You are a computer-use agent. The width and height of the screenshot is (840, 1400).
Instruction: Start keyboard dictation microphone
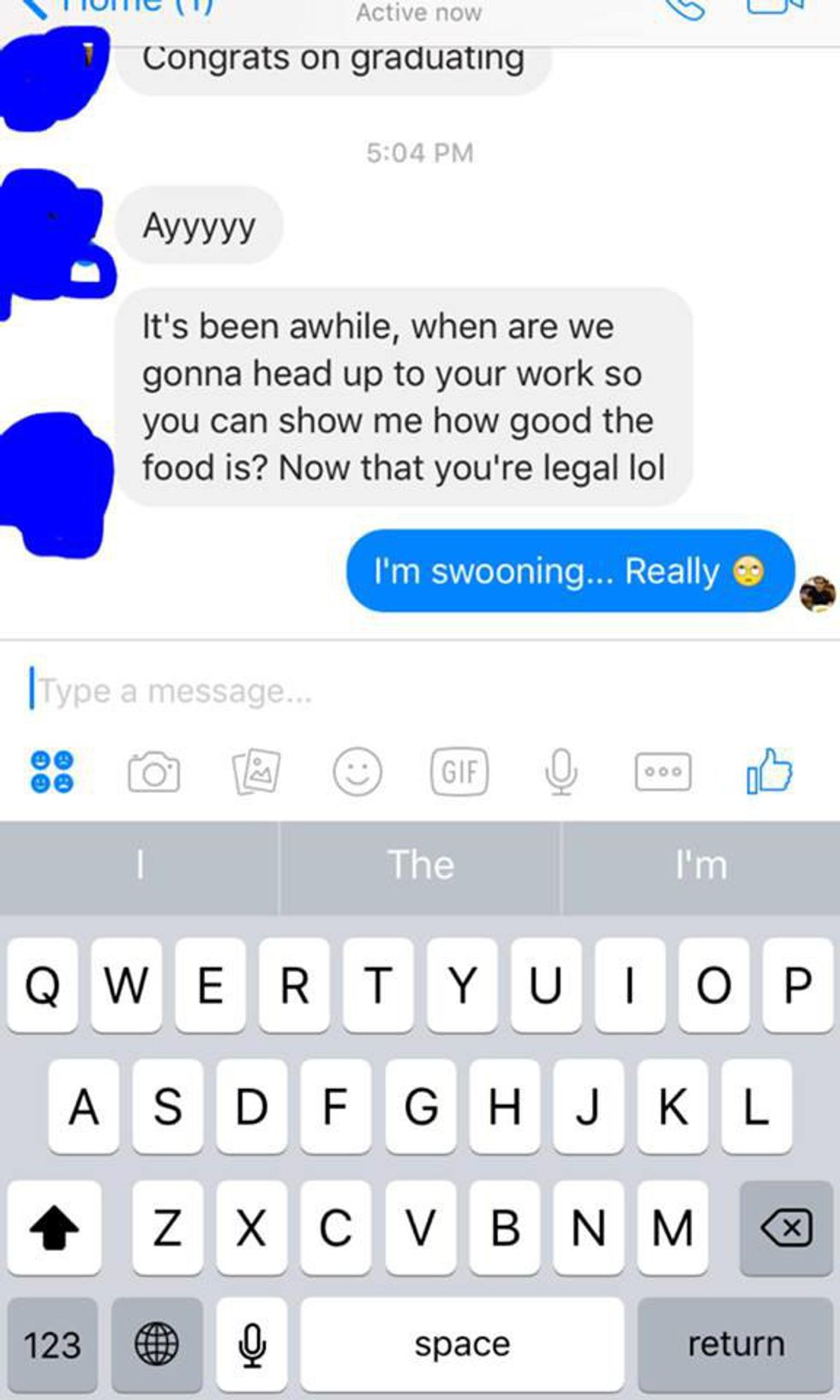pos(252,1343)
